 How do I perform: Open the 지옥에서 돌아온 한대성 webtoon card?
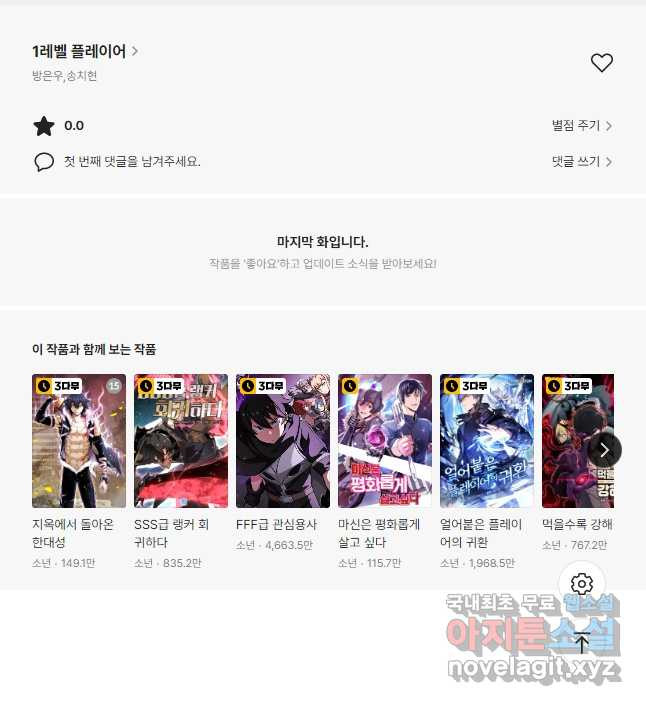click(x=79, y=441)
